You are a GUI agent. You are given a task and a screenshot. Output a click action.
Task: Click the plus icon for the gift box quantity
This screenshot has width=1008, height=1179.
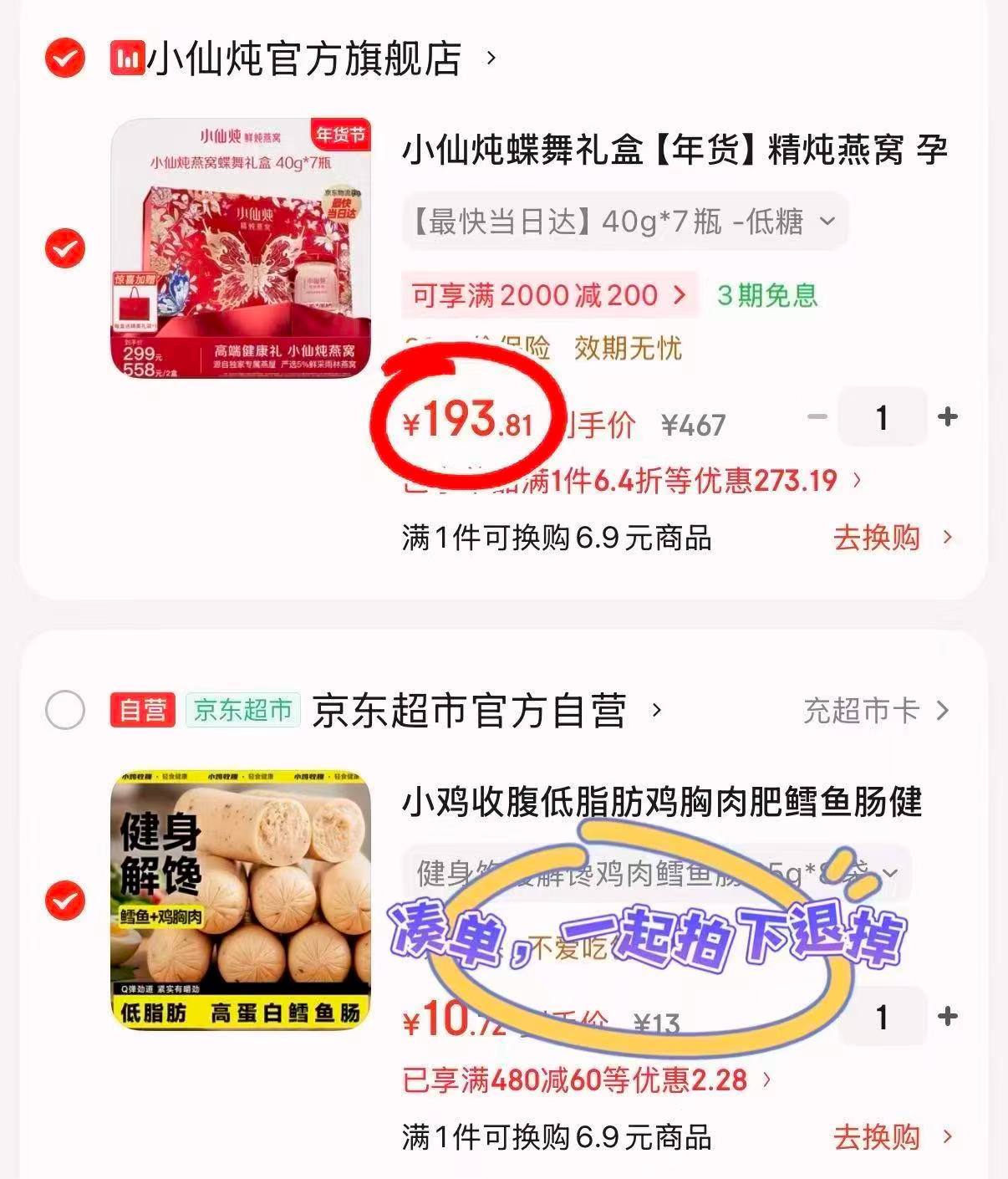949,418
